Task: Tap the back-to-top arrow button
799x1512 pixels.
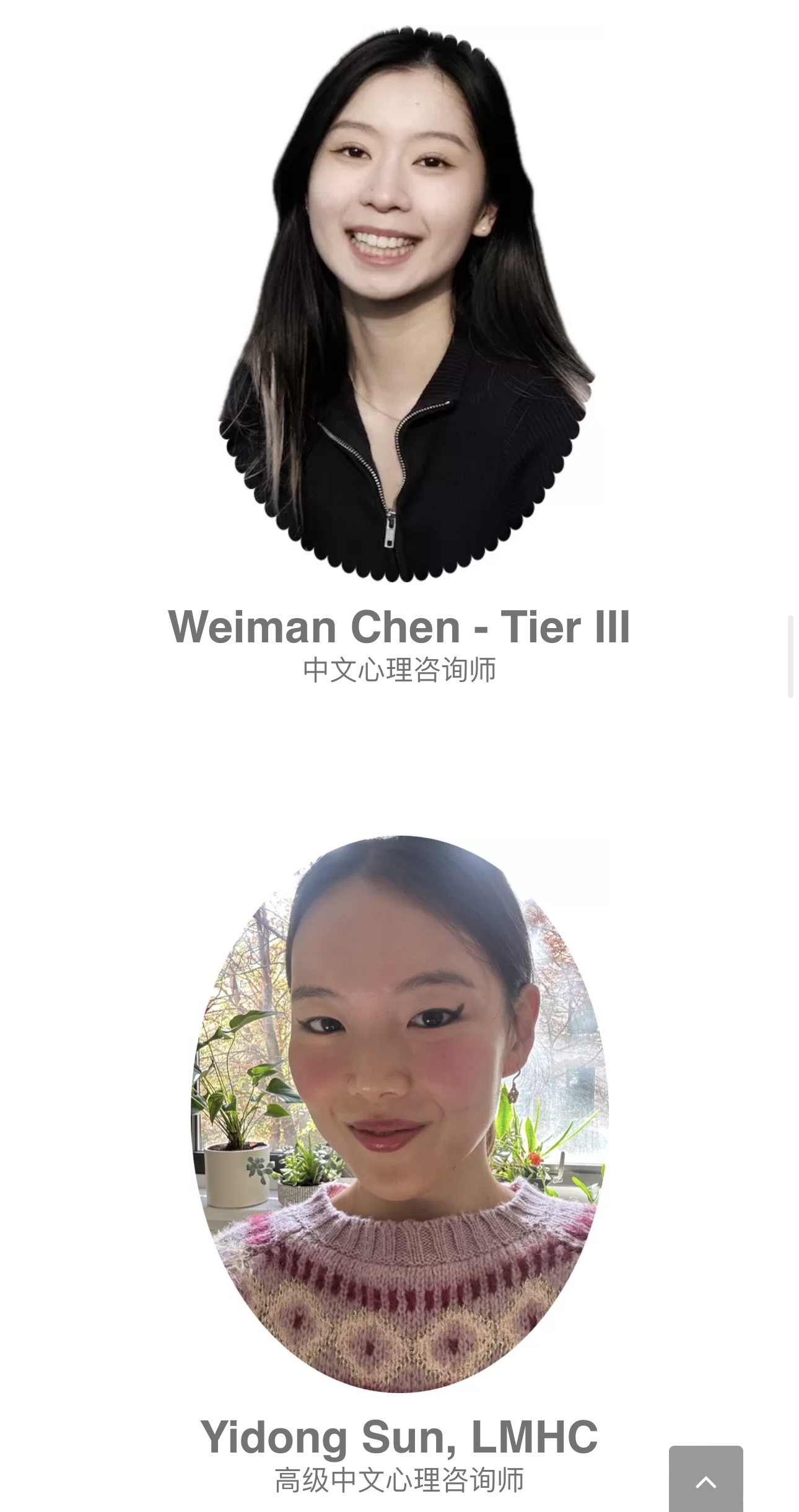Action: pos(705,1480)
